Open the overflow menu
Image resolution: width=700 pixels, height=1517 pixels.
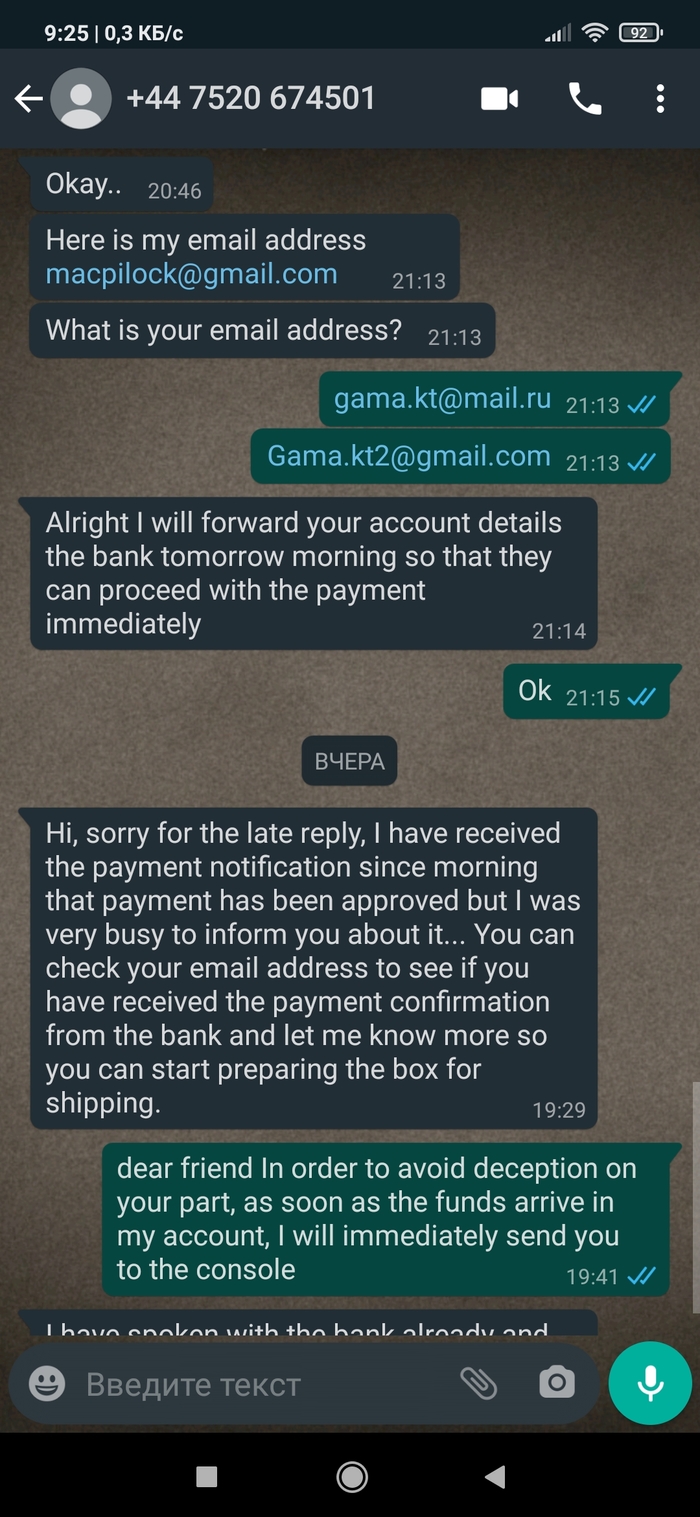click(x=660, y=98)
